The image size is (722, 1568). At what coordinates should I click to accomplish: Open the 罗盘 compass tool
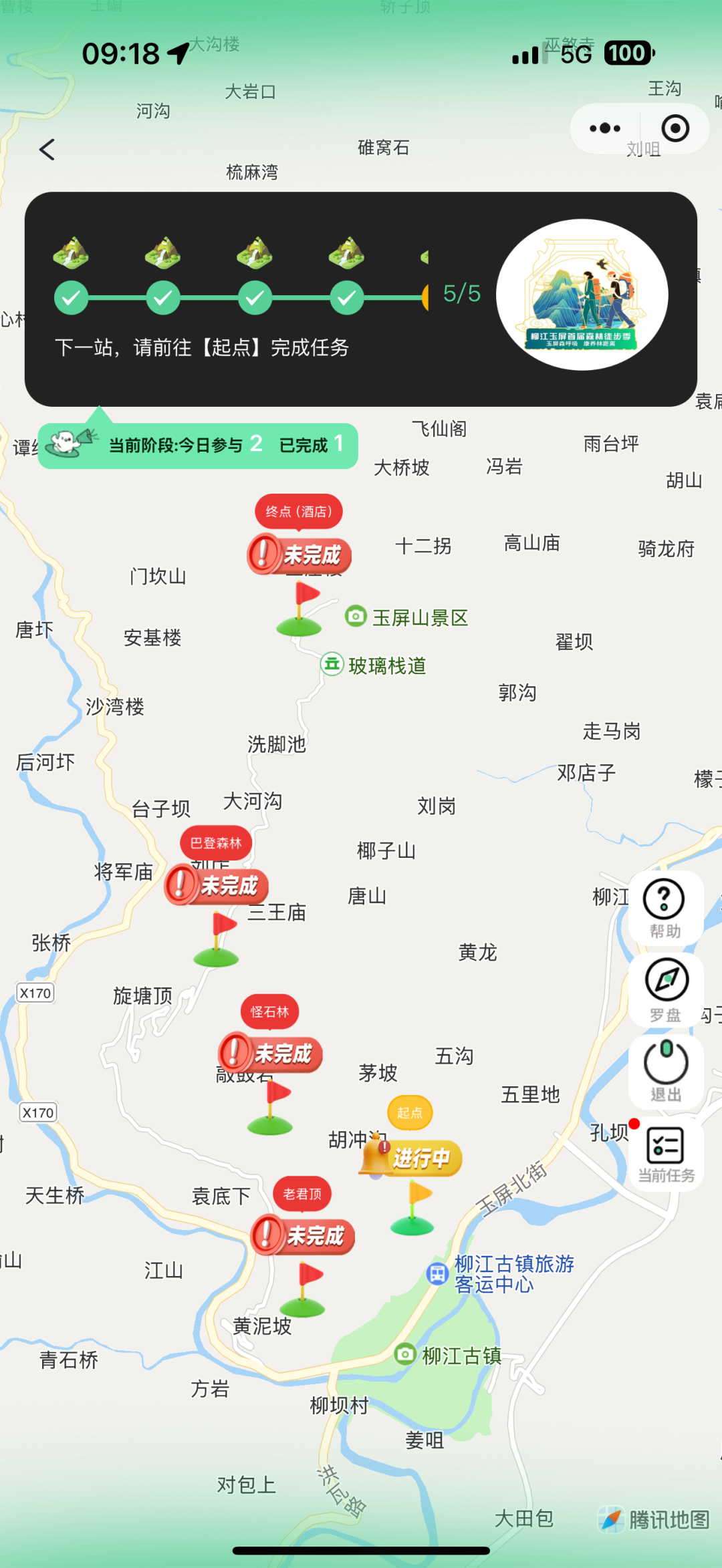tap(666, 990)
